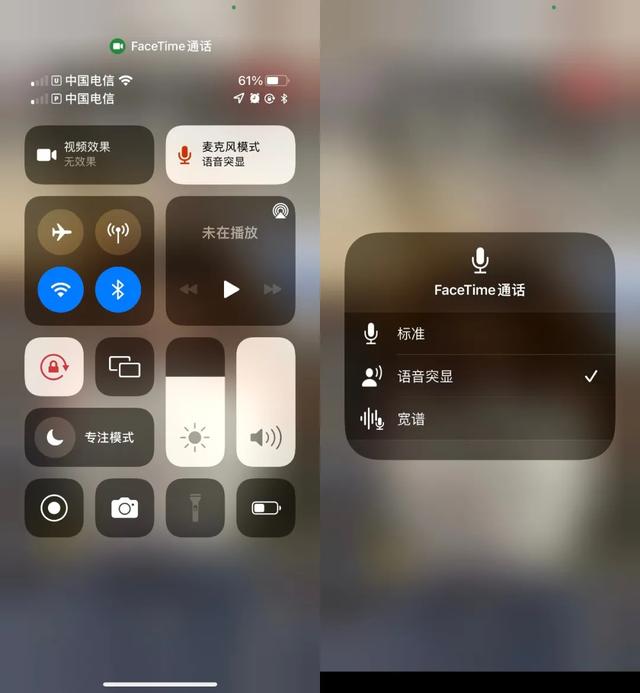640x693 pixels.
Task: Open AirPlay from the media tile
Action: point(281,211)
